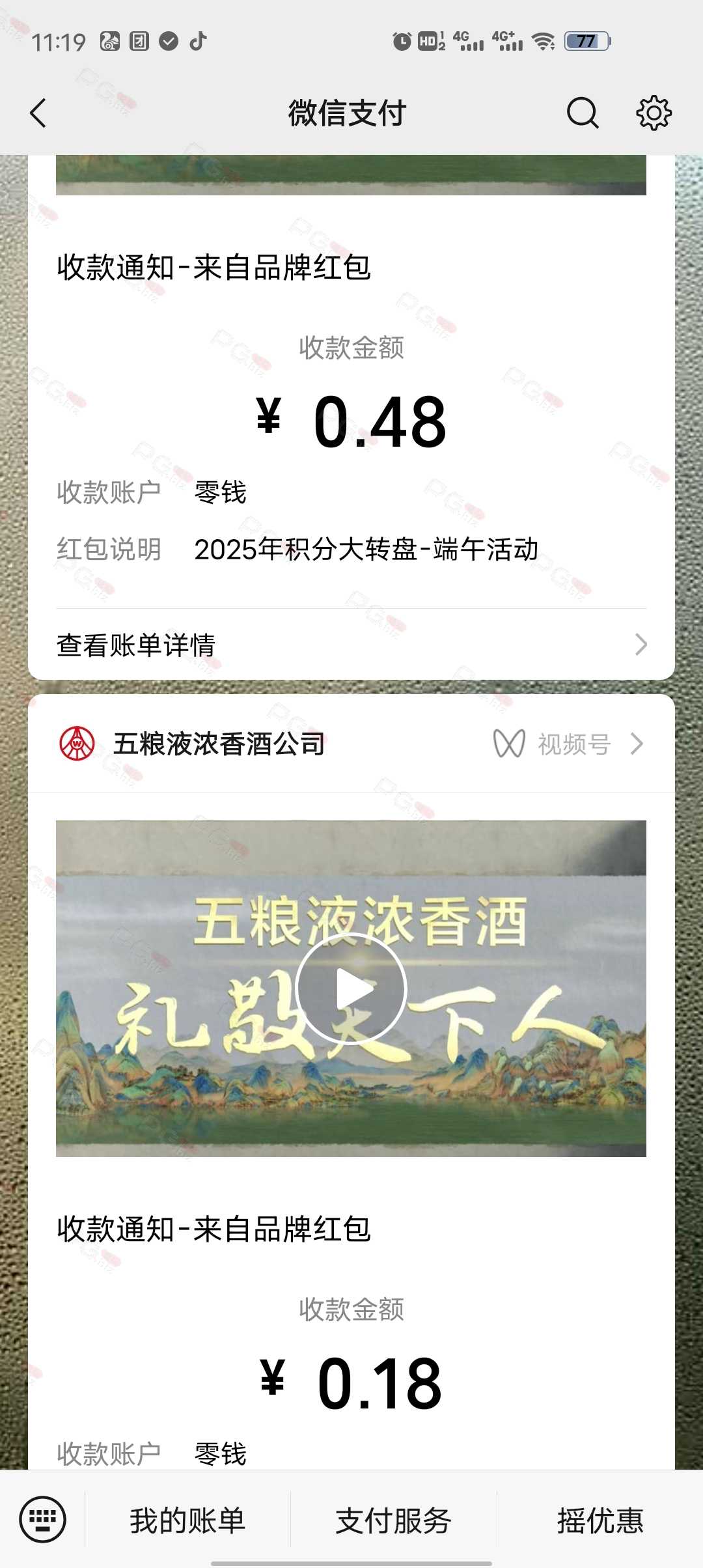Open the settings gear icon
This screenshot has width=703, height=1568.
pos(654,113)
